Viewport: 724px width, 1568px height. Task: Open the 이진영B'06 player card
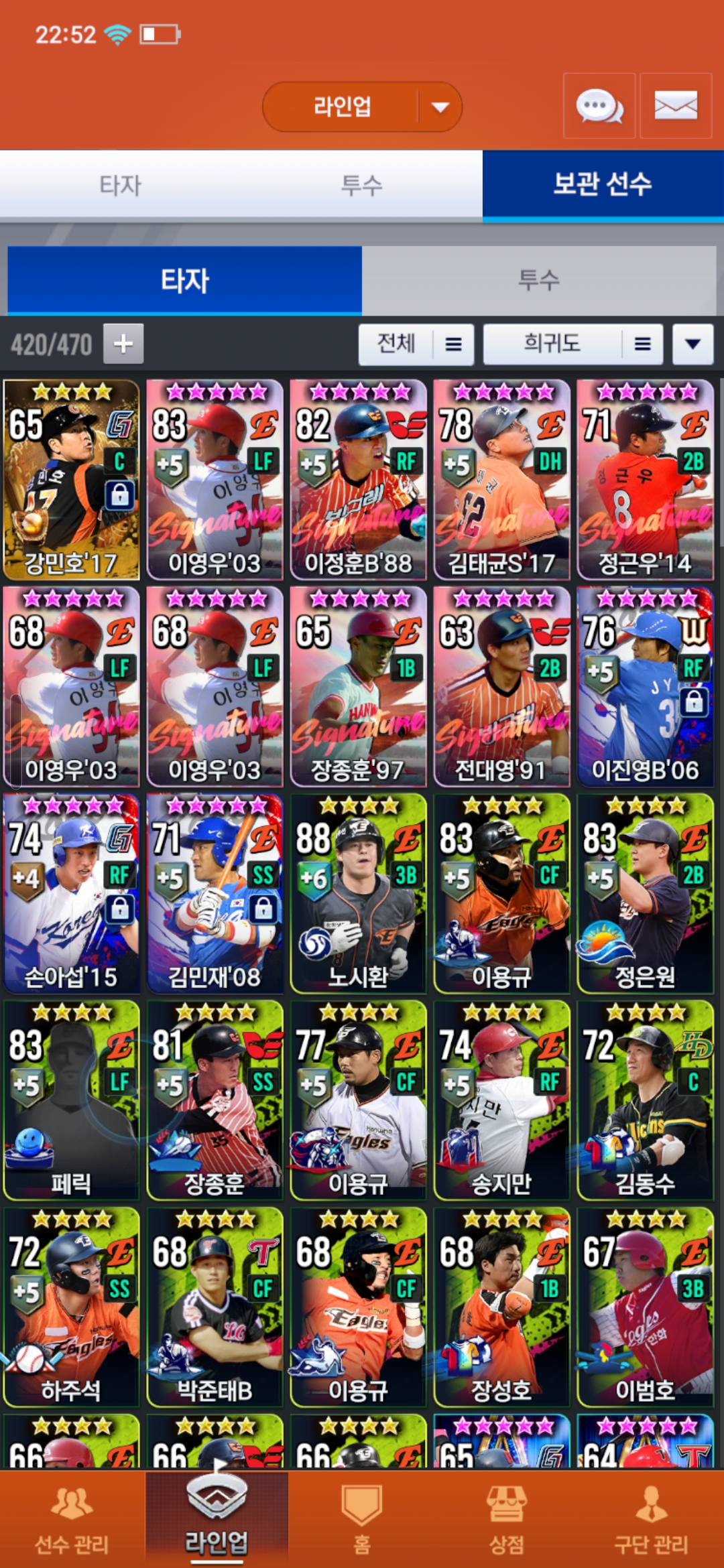click(x=645, y=687)
